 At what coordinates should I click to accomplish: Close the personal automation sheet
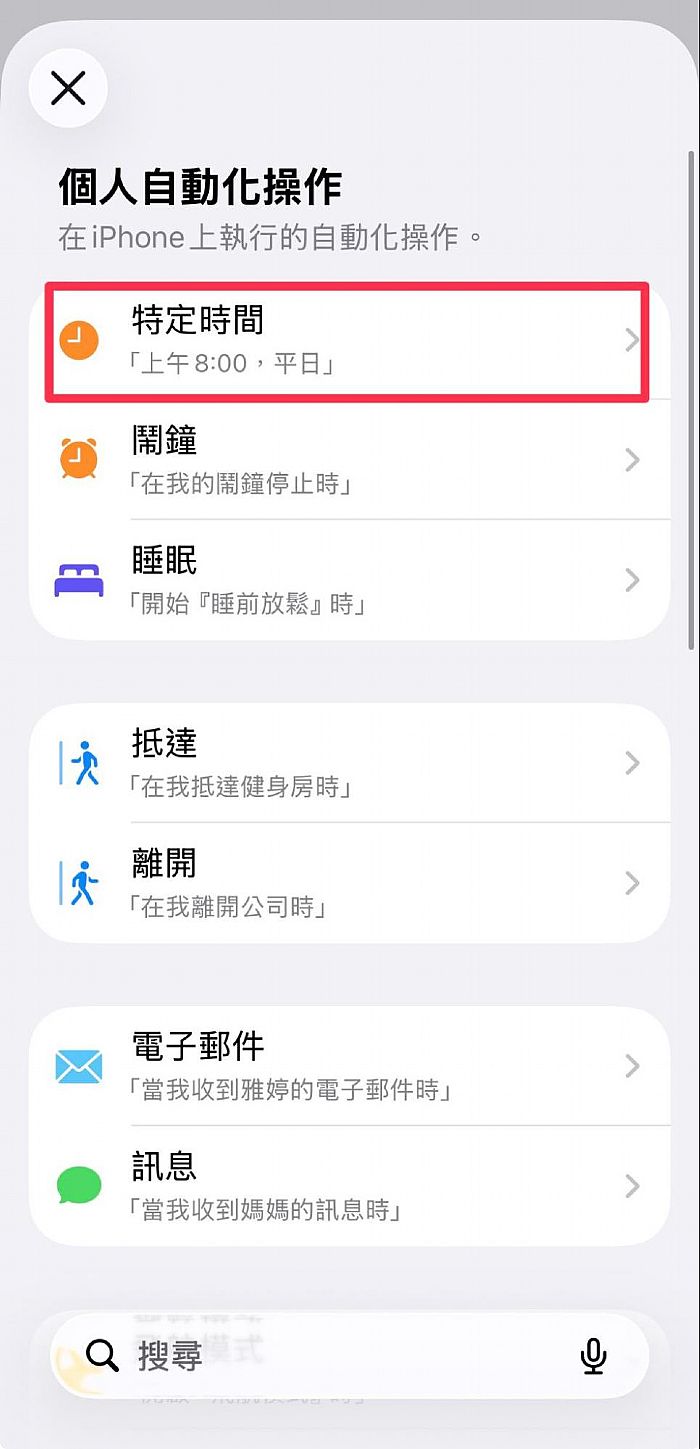[x=68, y=89]
